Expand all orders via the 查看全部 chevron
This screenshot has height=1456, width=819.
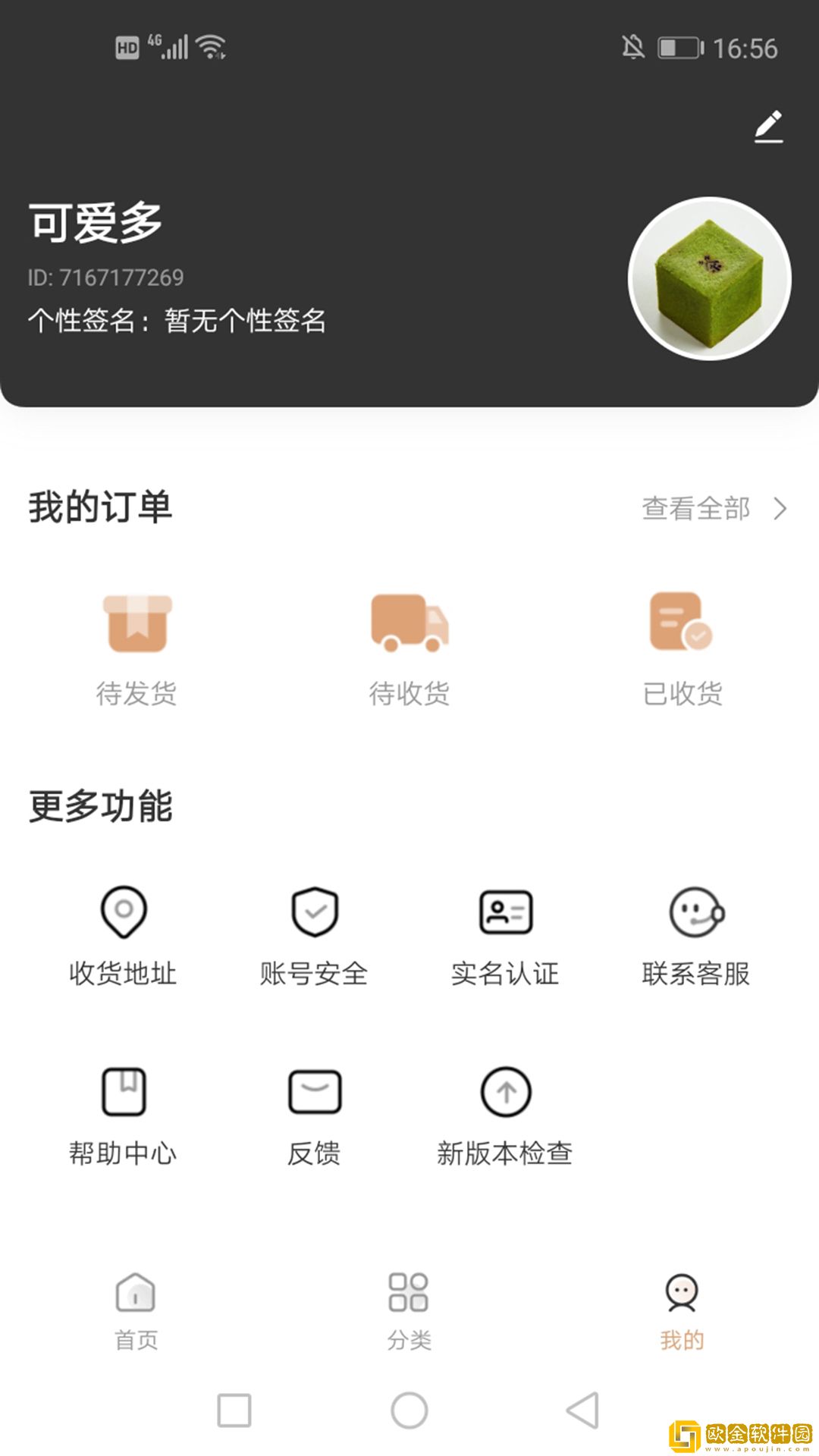click(x=780, y=509)
